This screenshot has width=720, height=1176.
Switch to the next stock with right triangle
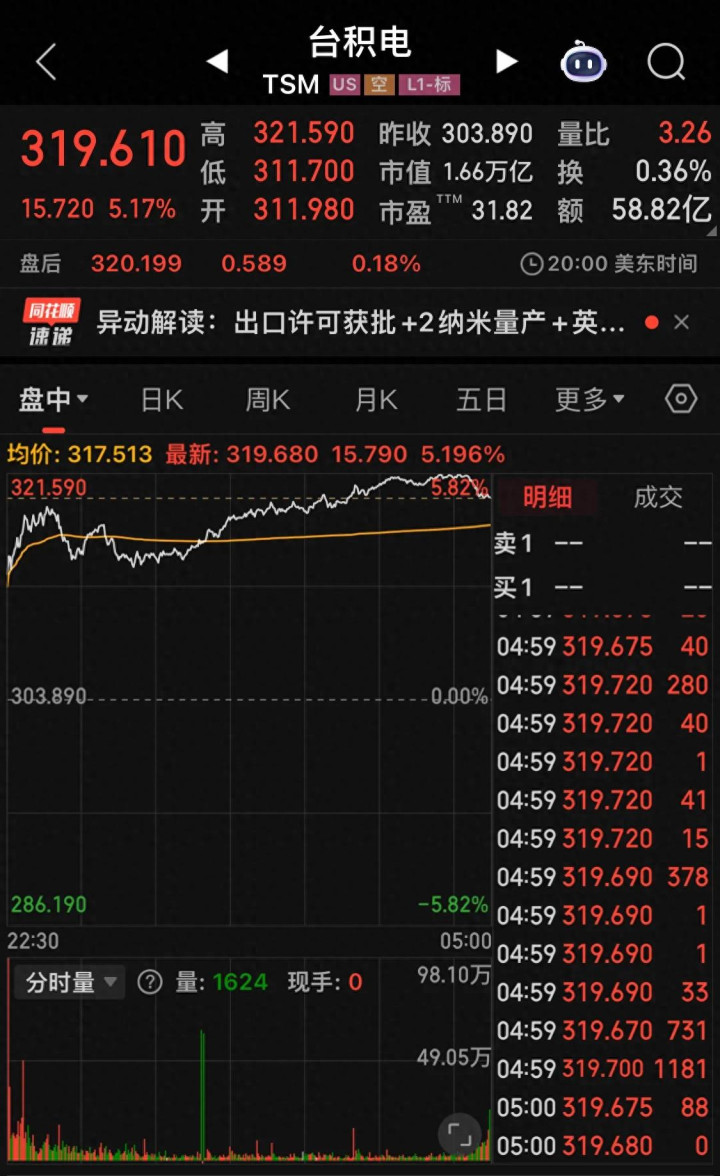pyautogui.click(x=507, y=61)
